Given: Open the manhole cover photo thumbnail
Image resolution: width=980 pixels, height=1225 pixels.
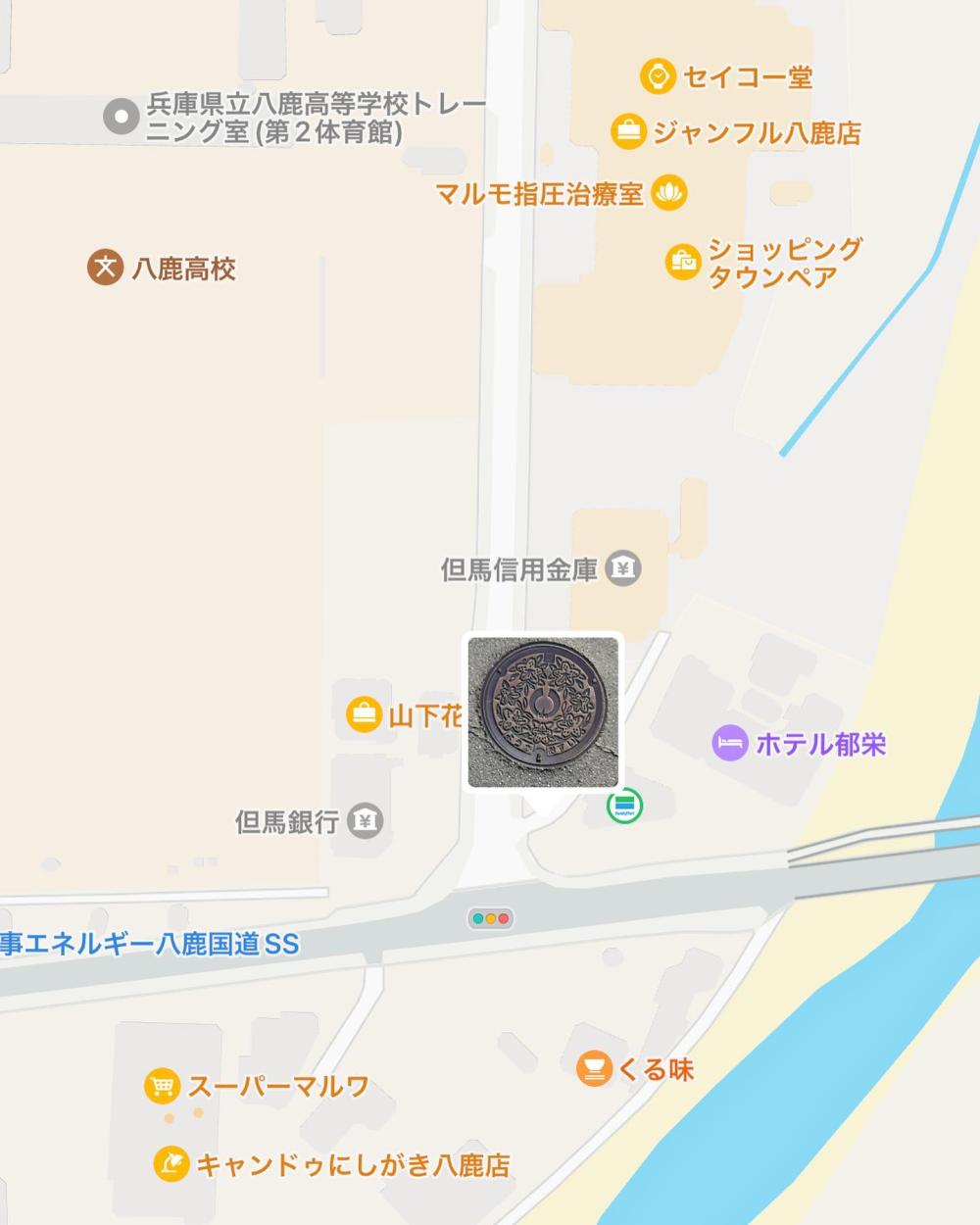Looking at the screenshot, I should tap(543, 711).
